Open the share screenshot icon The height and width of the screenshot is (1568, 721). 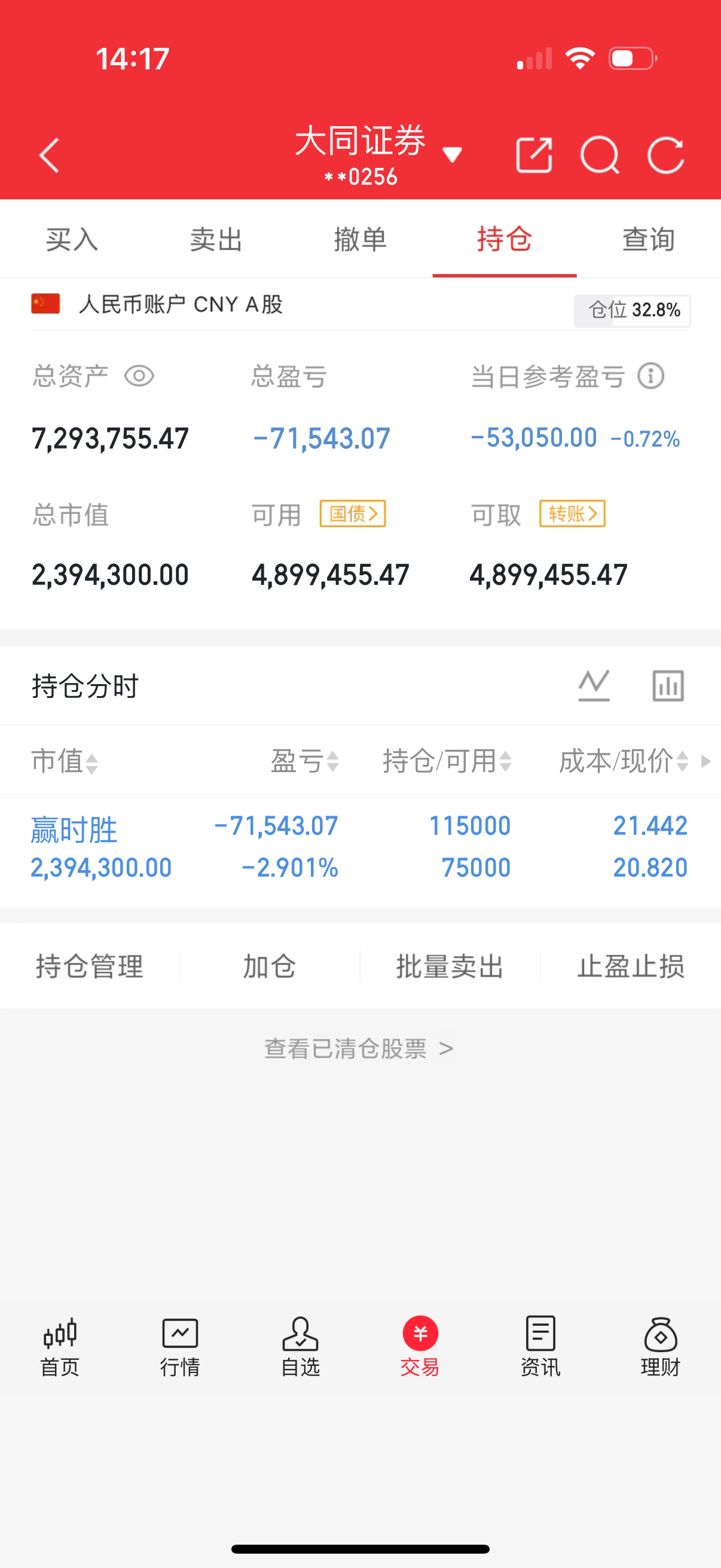[534, 156]
